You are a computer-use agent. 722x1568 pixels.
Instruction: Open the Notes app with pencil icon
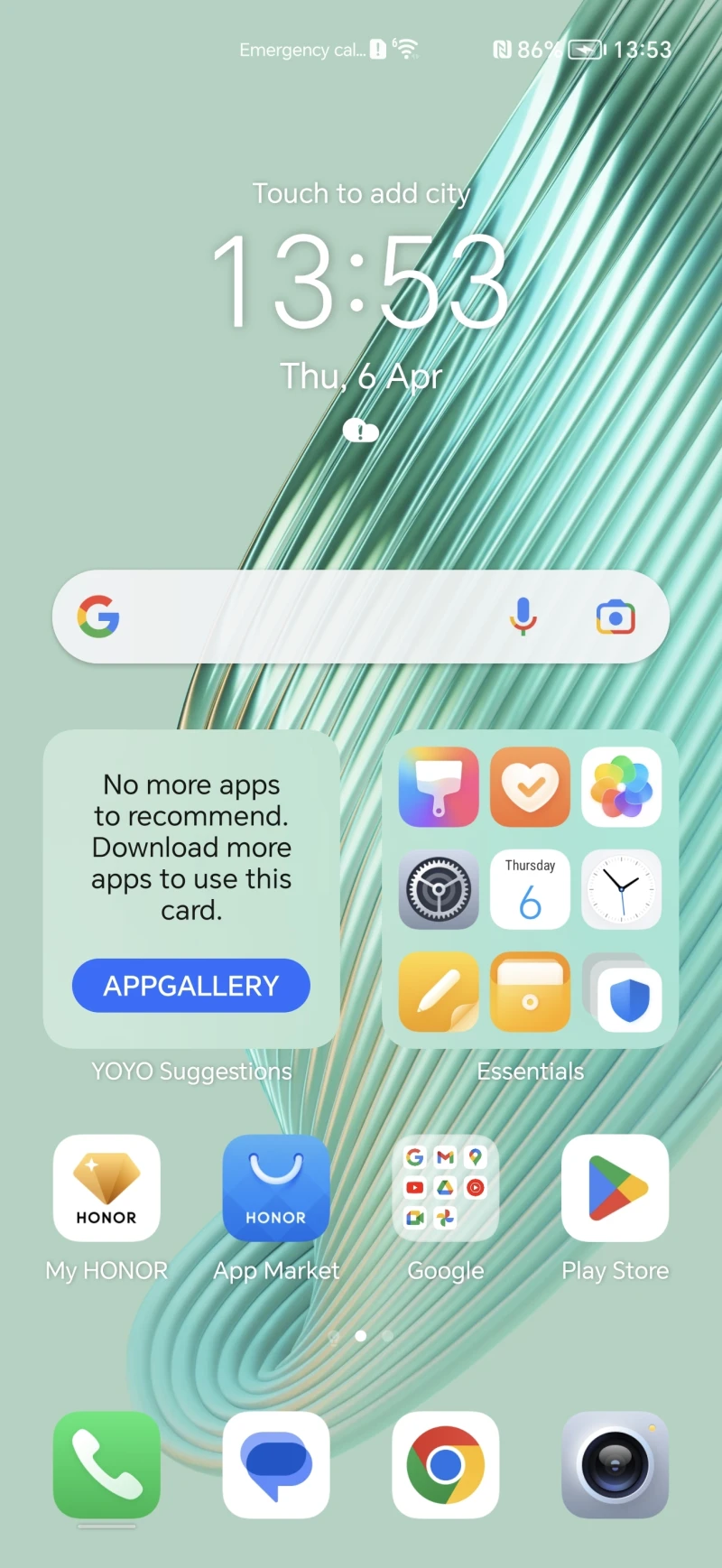[439, 991]
